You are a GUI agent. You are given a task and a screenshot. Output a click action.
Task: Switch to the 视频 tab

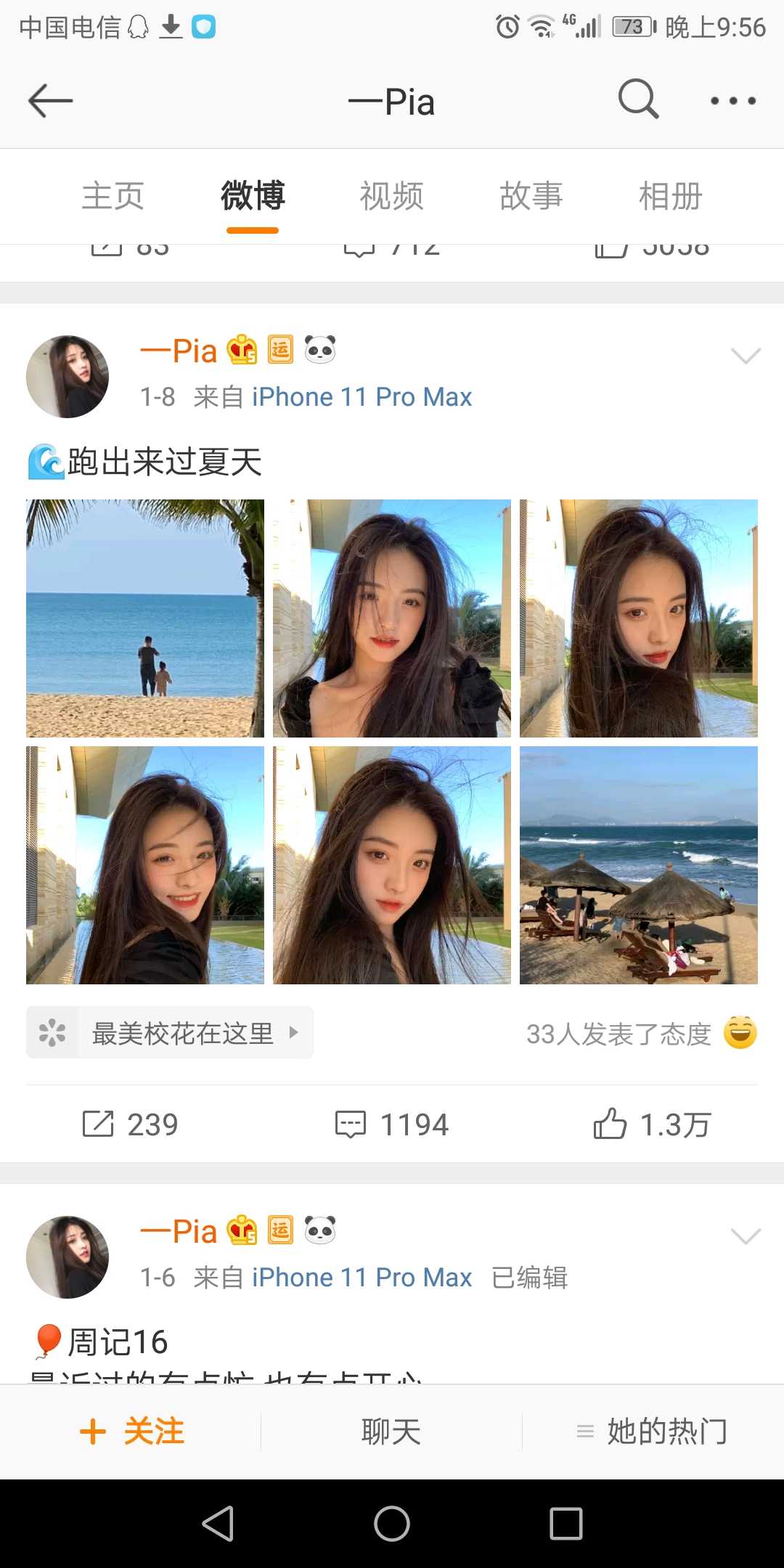click(x=392, y=197)
